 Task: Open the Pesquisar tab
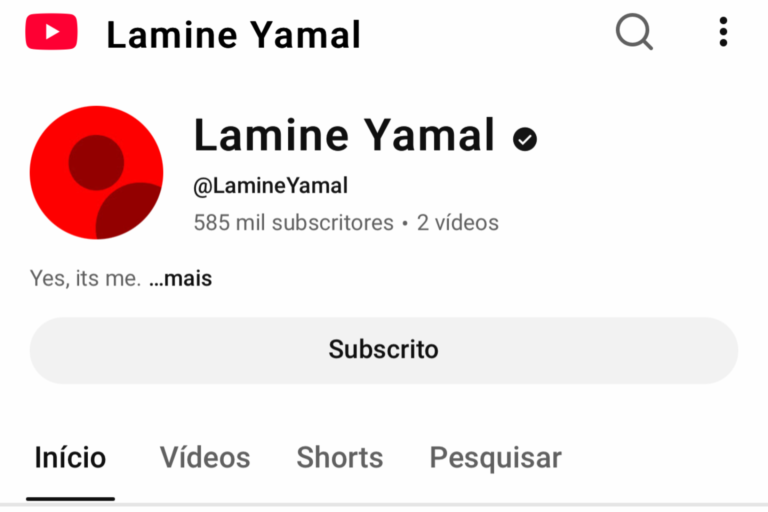tap(495, 458)
